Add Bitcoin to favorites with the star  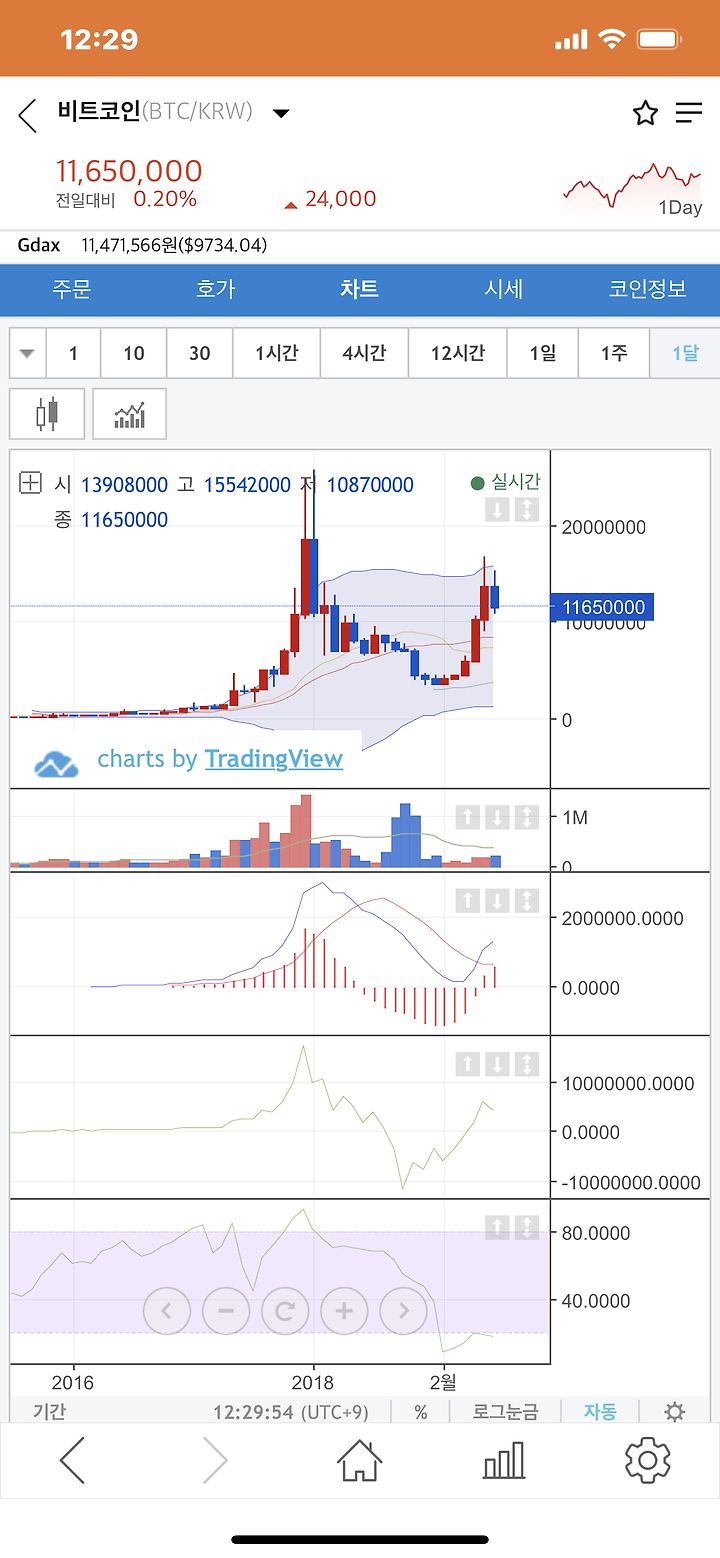click(645, 113)
